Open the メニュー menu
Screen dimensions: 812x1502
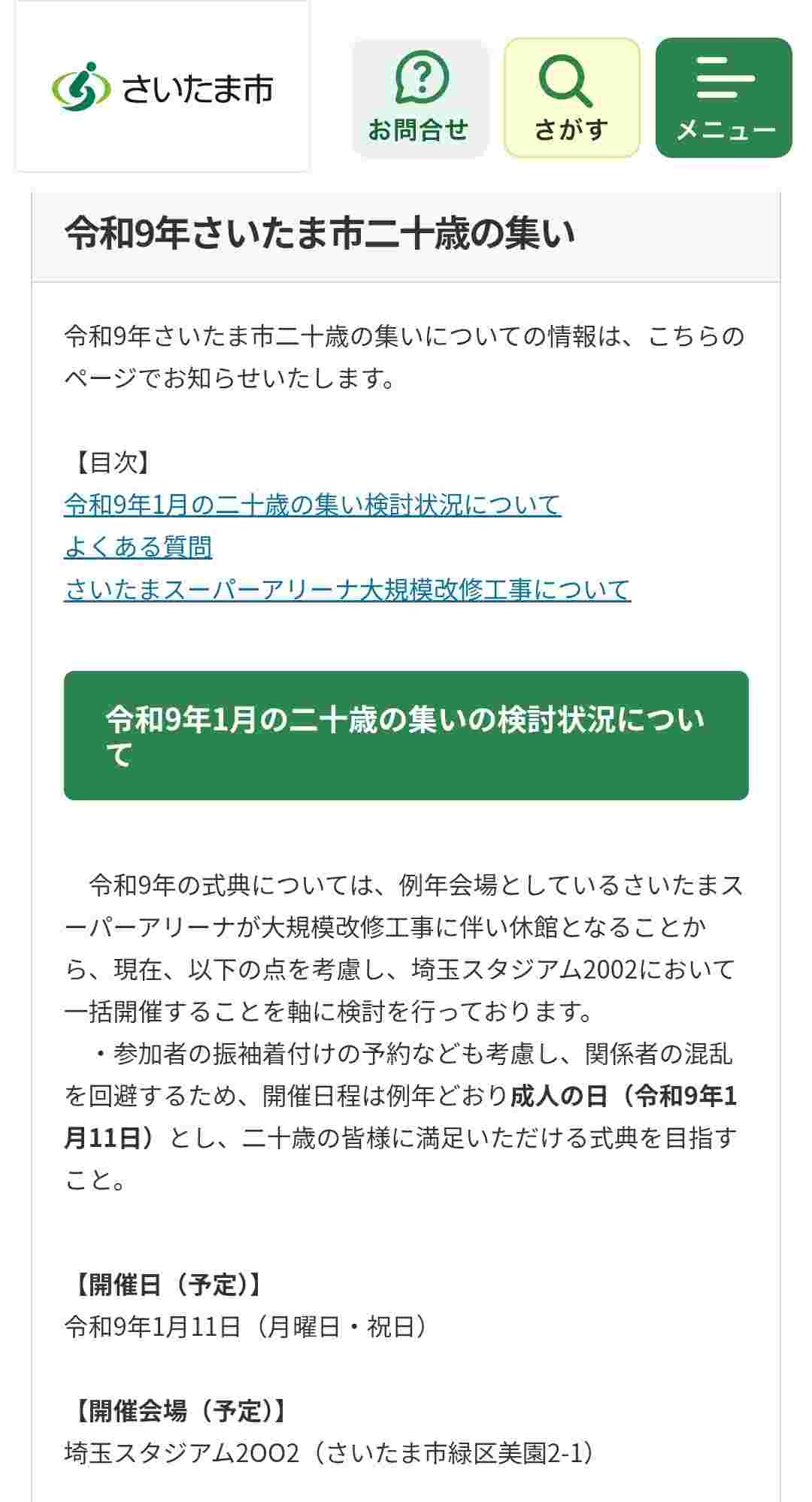(723, 98)
